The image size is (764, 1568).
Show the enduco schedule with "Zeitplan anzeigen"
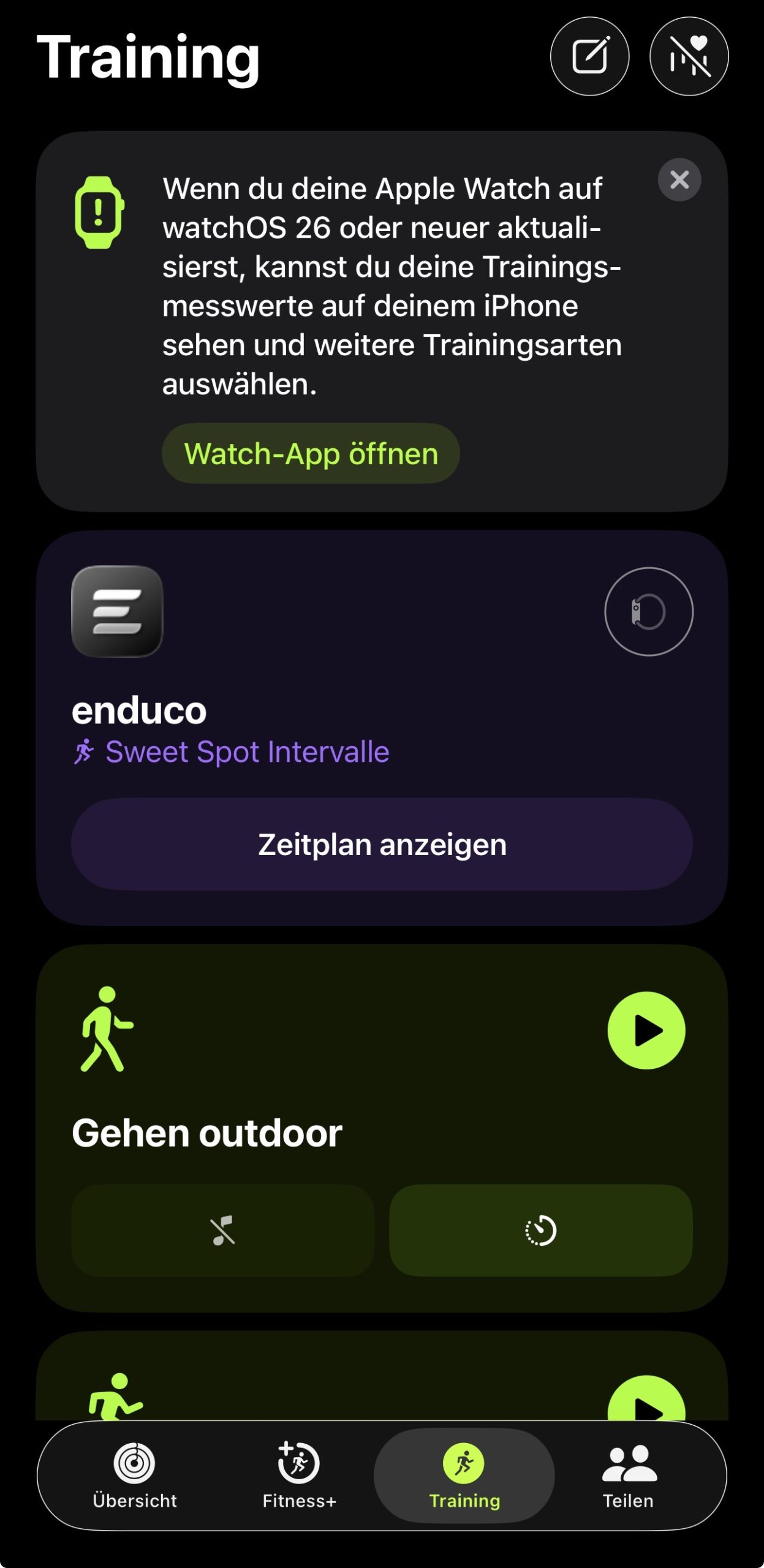pos(382,844)
